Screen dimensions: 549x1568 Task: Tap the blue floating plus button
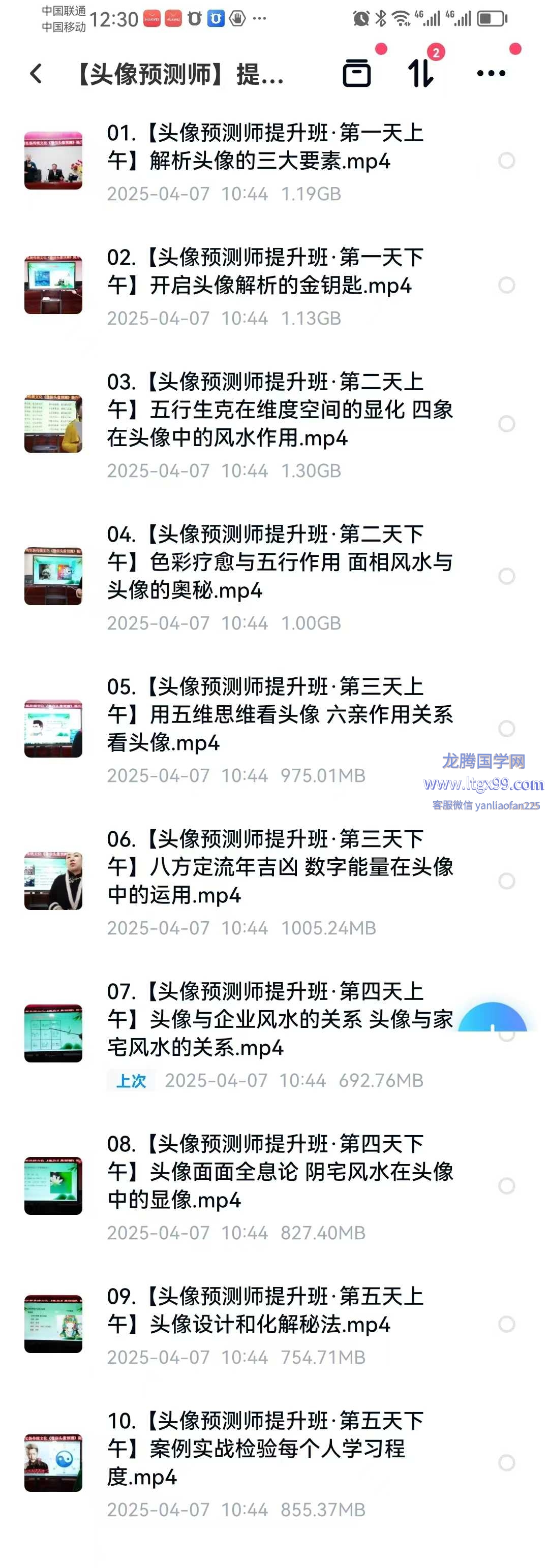(493, 1020)
